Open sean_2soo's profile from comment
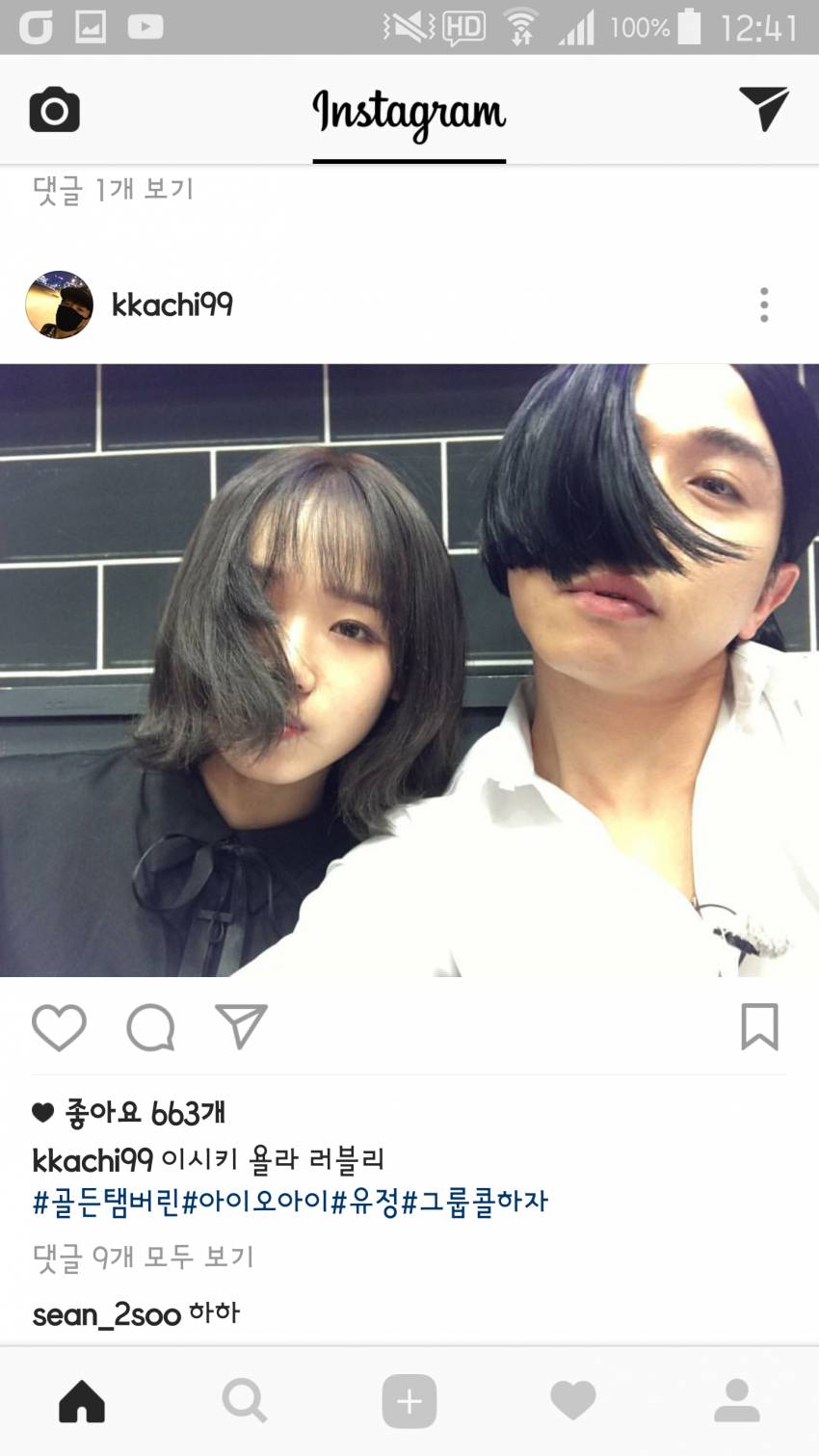The width and height of the screenshot is (819, 1456). (106, 1314)
